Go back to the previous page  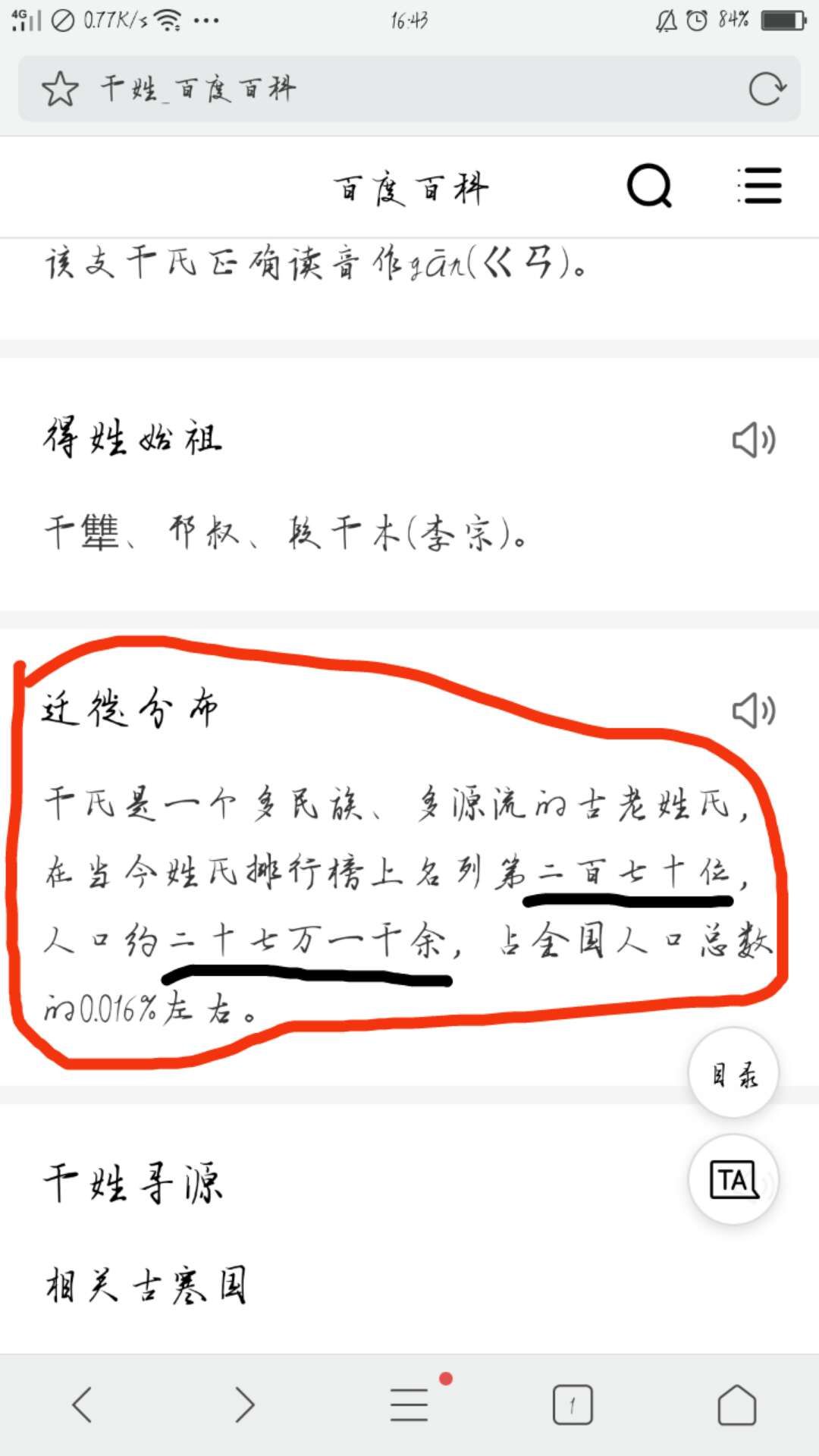point(82,1404)
